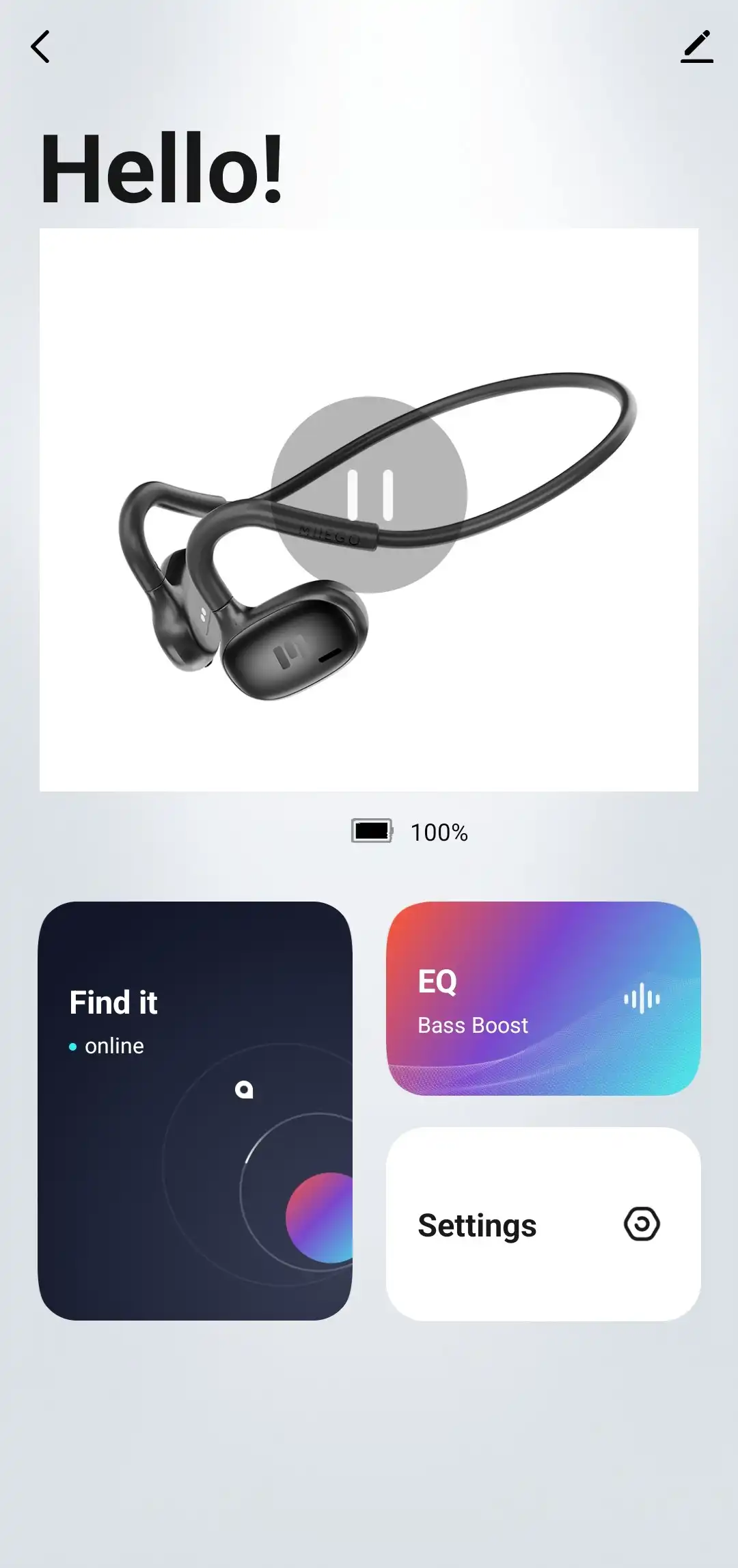Go back using the top-left arrow
Screen dimensions: 738x1568
[x=40, y=46]
